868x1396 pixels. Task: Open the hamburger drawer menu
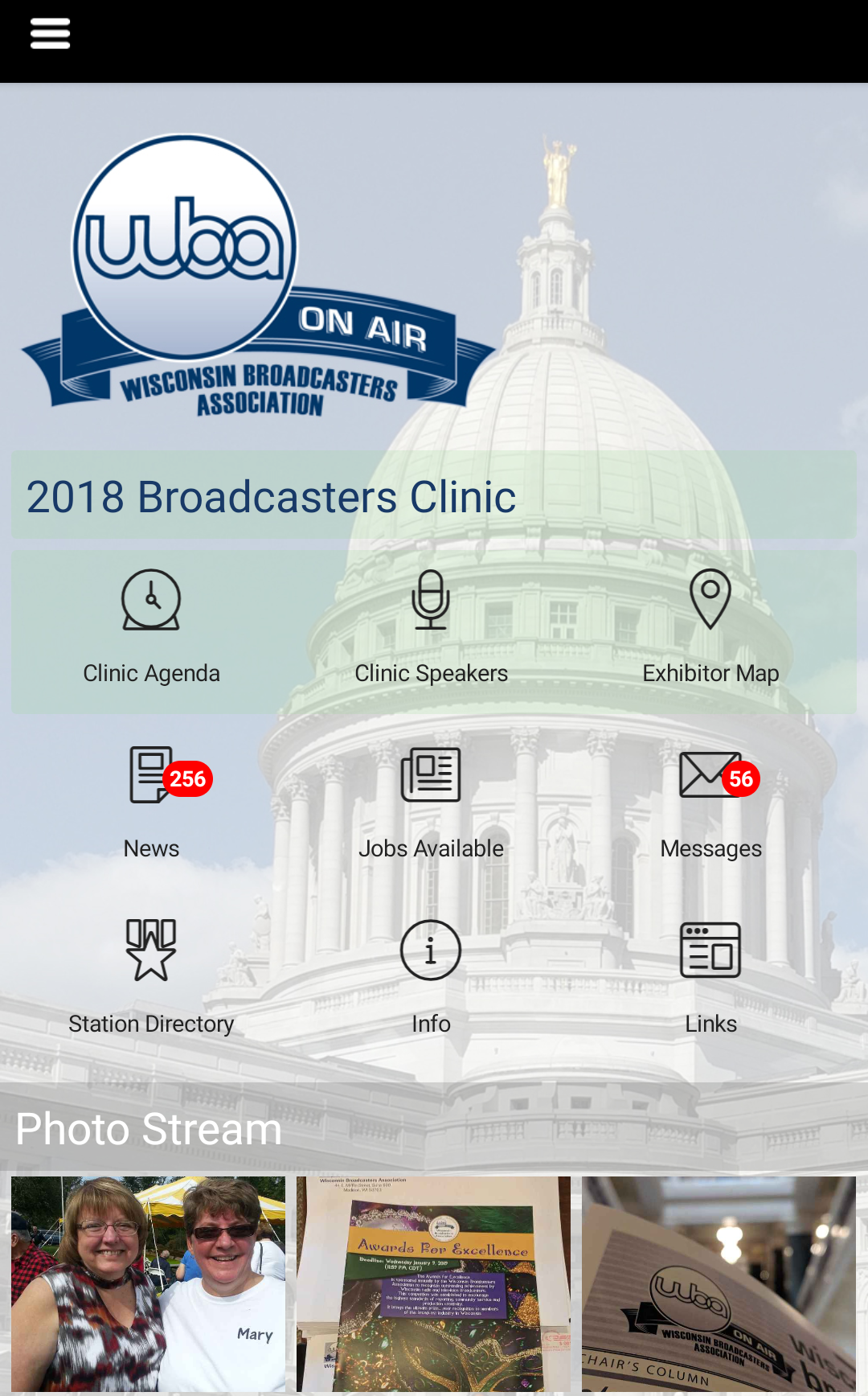click(50, 34)
